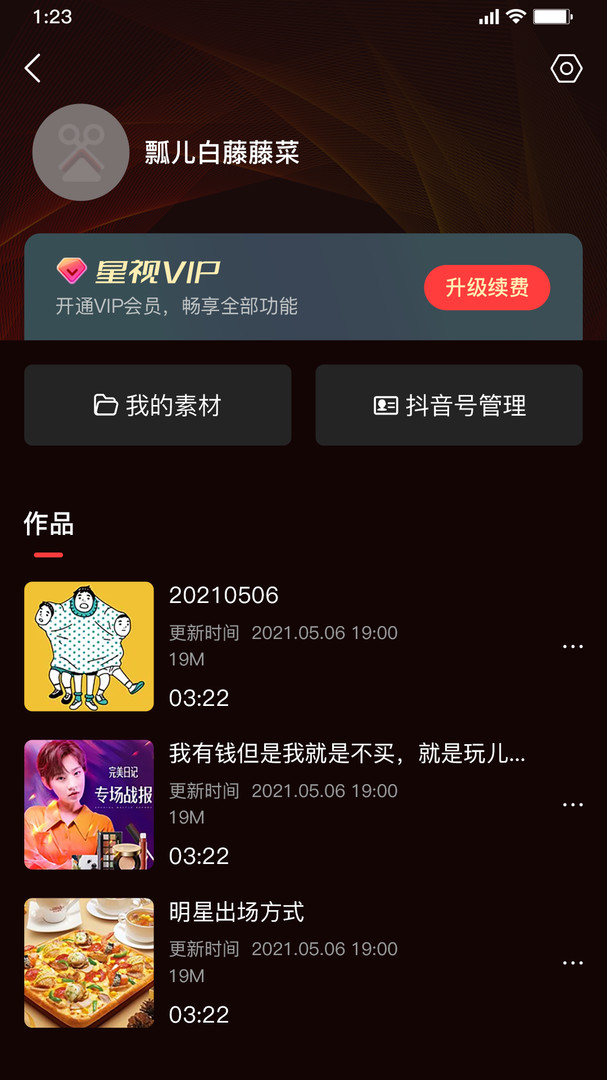Tap the 升级续费 VIP button
Viewport: 607px width, 1080px height.
pyautogui.click(x=487, y=288)
